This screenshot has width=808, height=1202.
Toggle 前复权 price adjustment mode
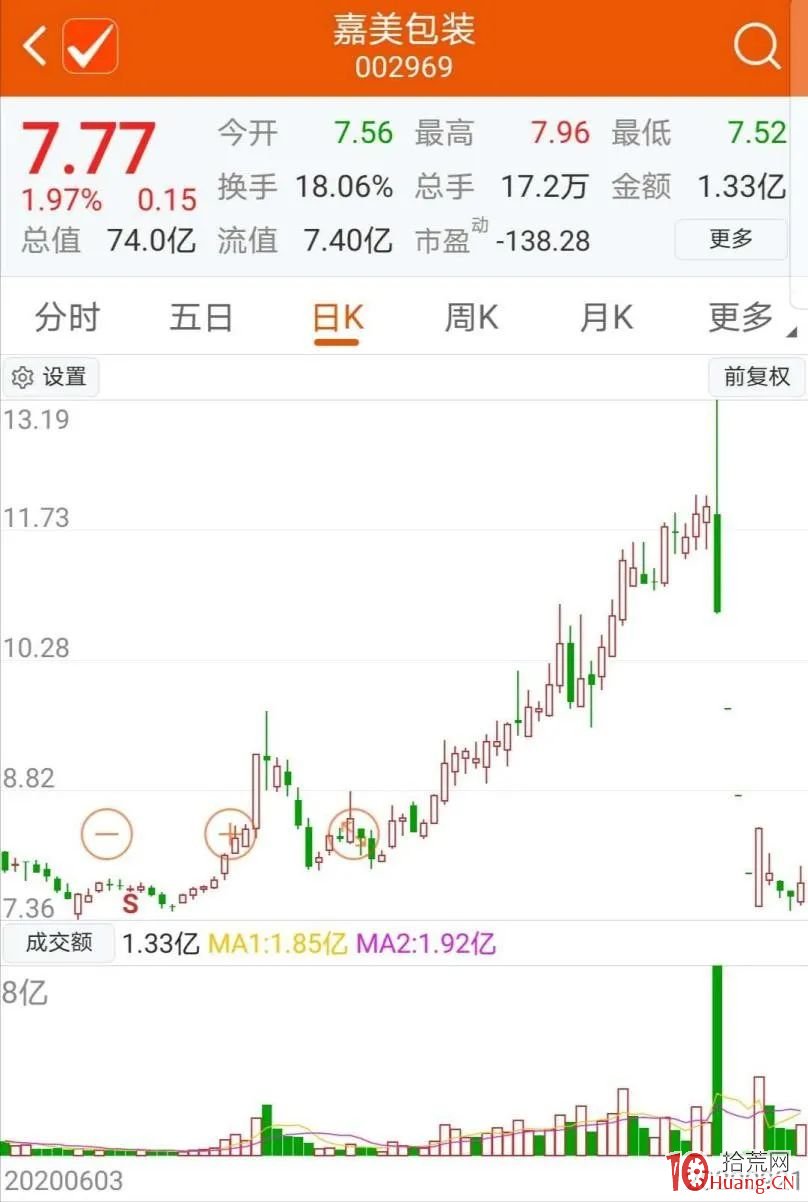(x=756, y=377)
